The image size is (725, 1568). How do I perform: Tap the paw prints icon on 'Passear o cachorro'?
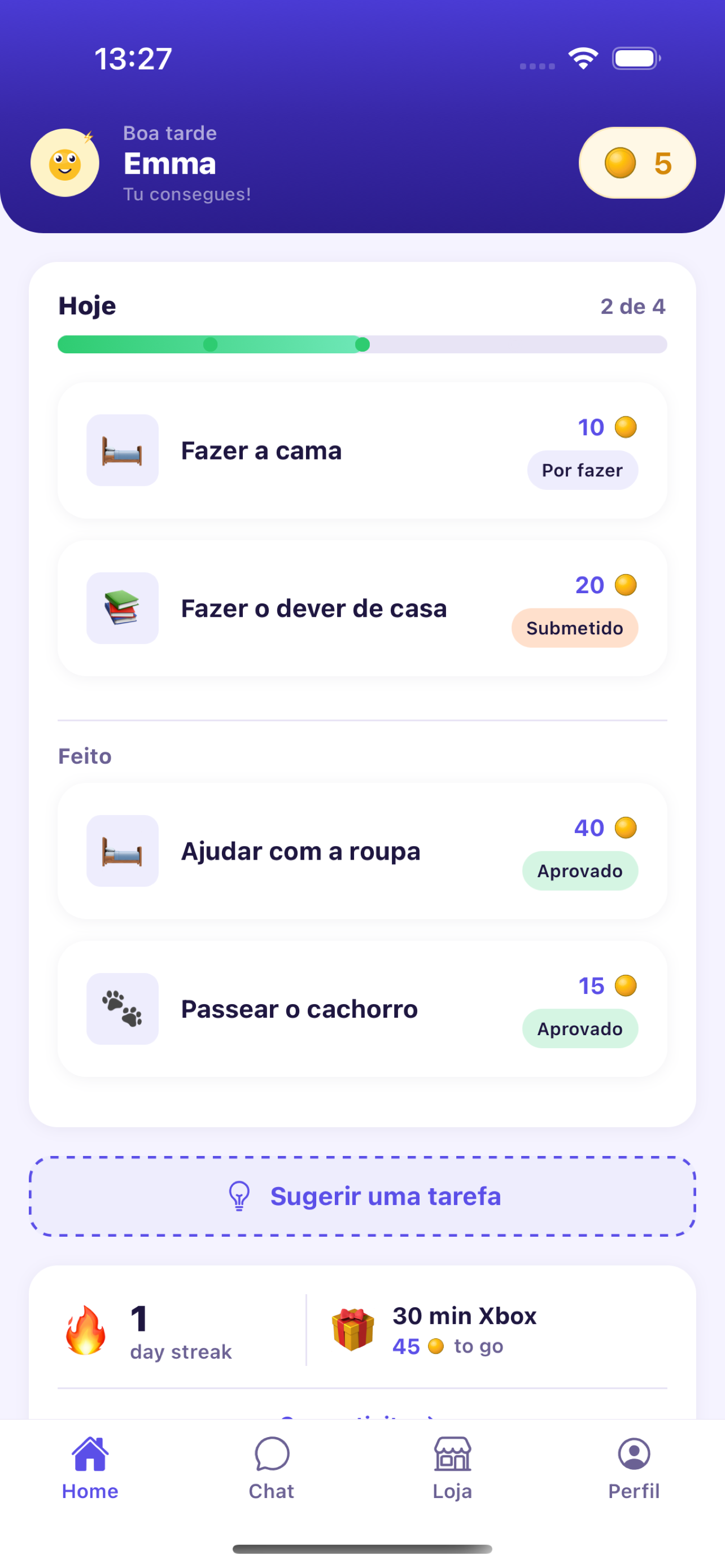[123, 1009]
